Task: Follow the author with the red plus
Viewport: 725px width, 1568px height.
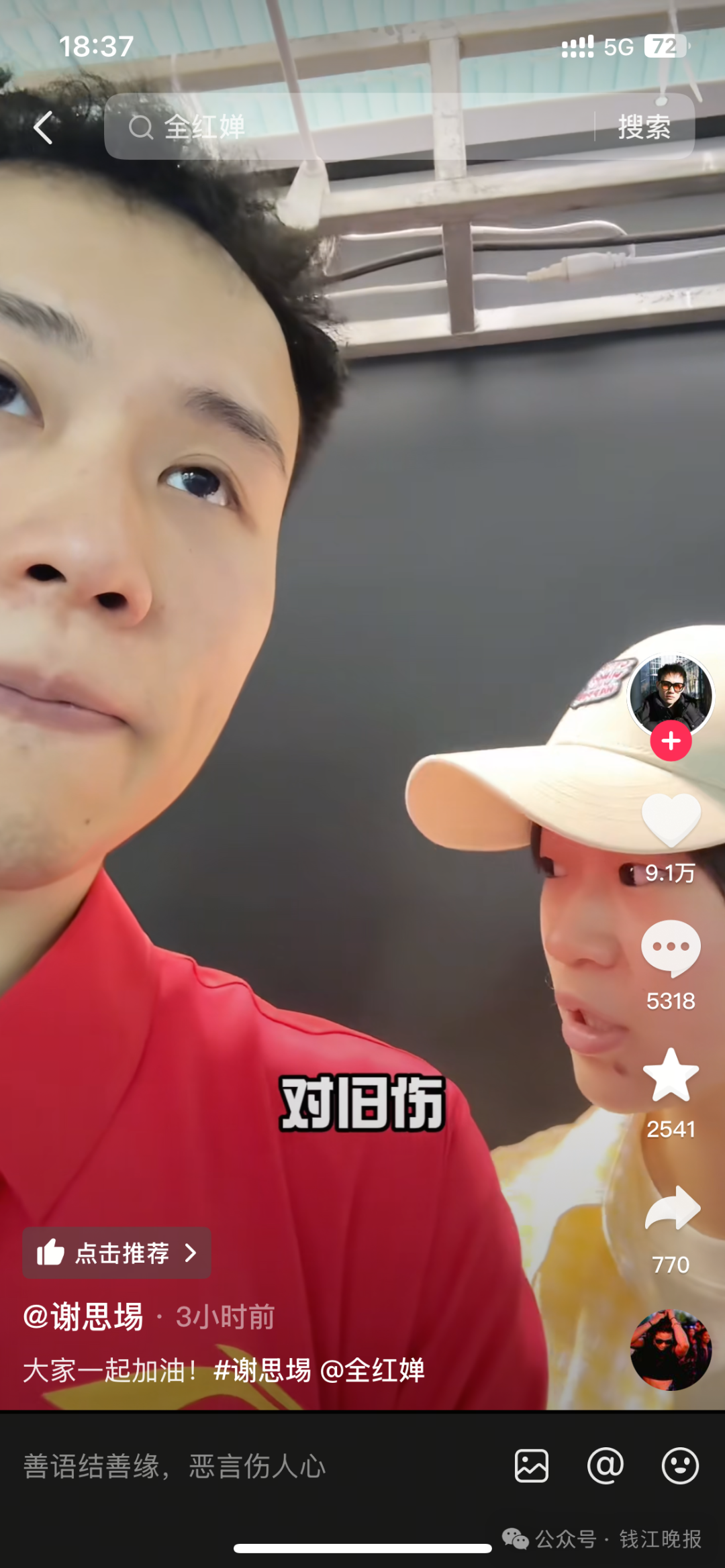Action: coord(671,741)
